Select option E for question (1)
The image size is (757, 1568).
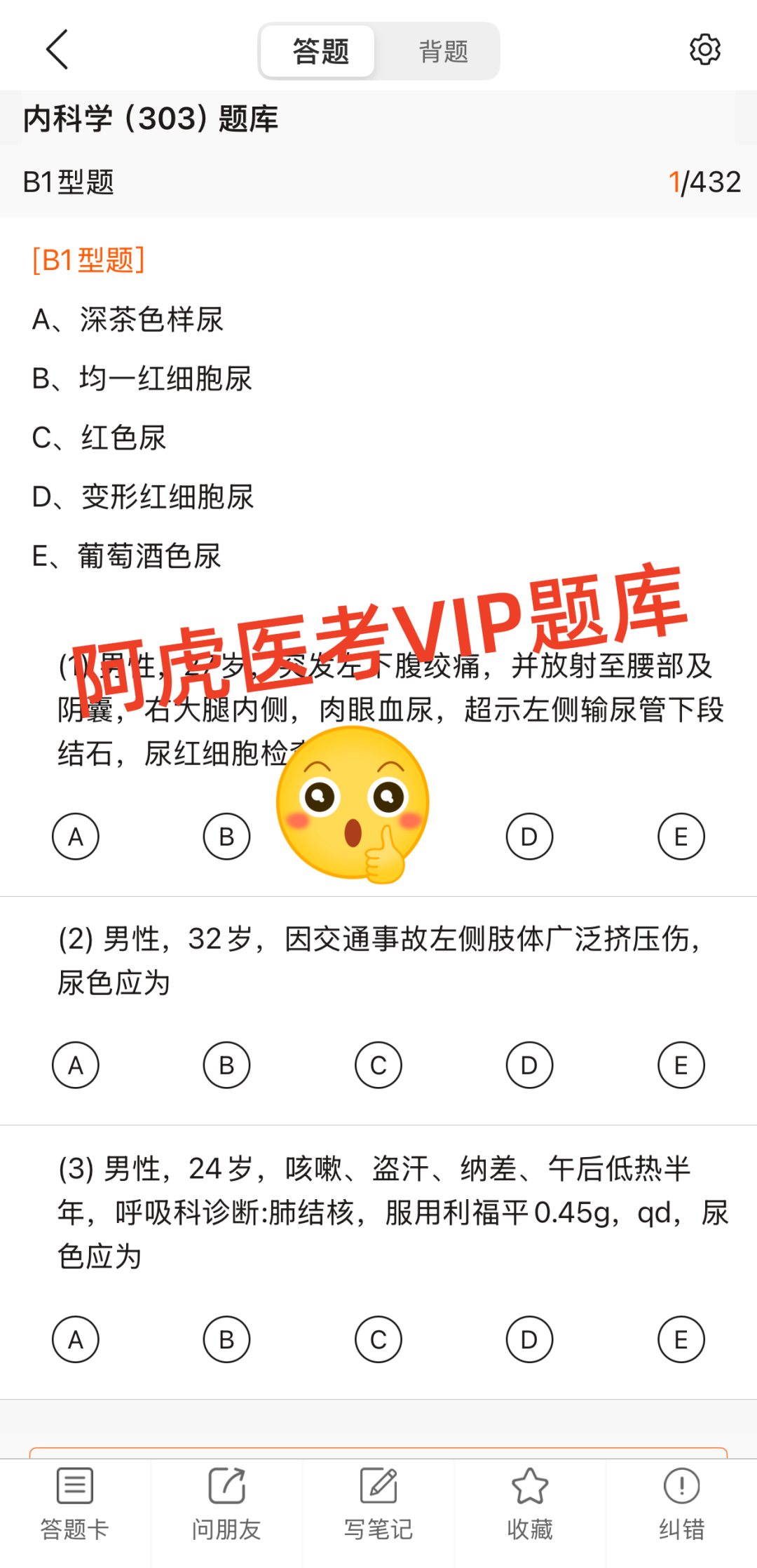681,837
